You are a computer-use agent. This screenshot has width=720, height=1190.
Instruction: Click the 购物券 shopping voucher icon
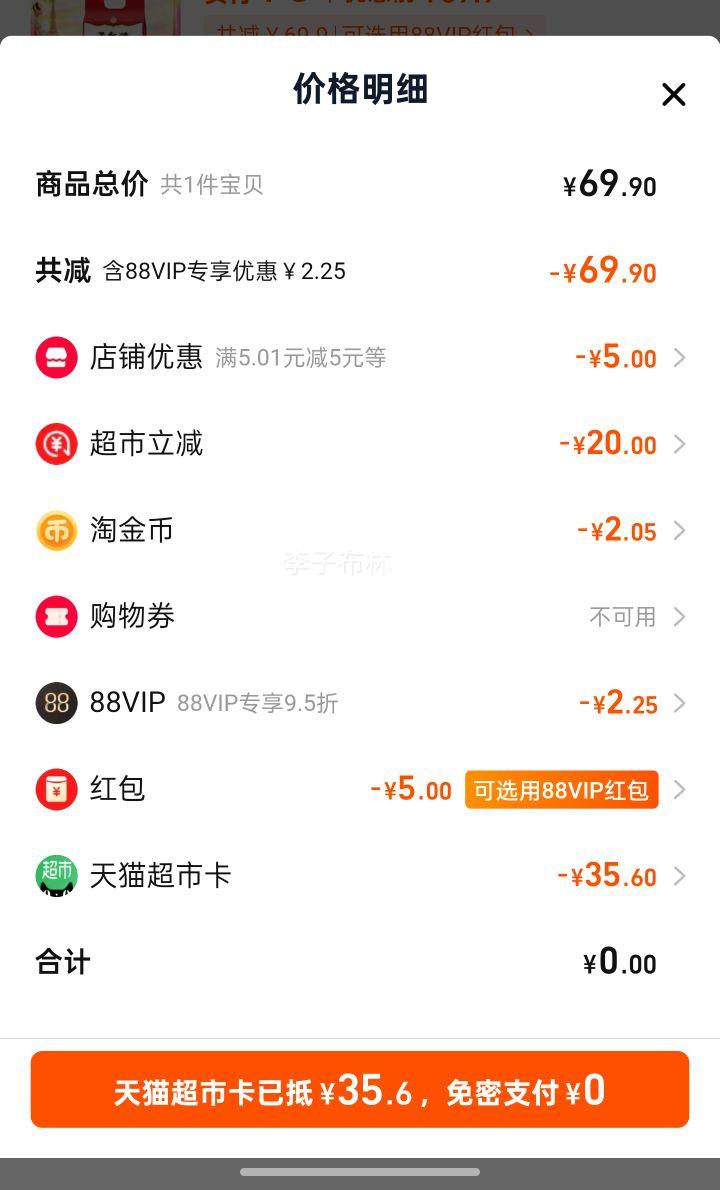point(57,616)
